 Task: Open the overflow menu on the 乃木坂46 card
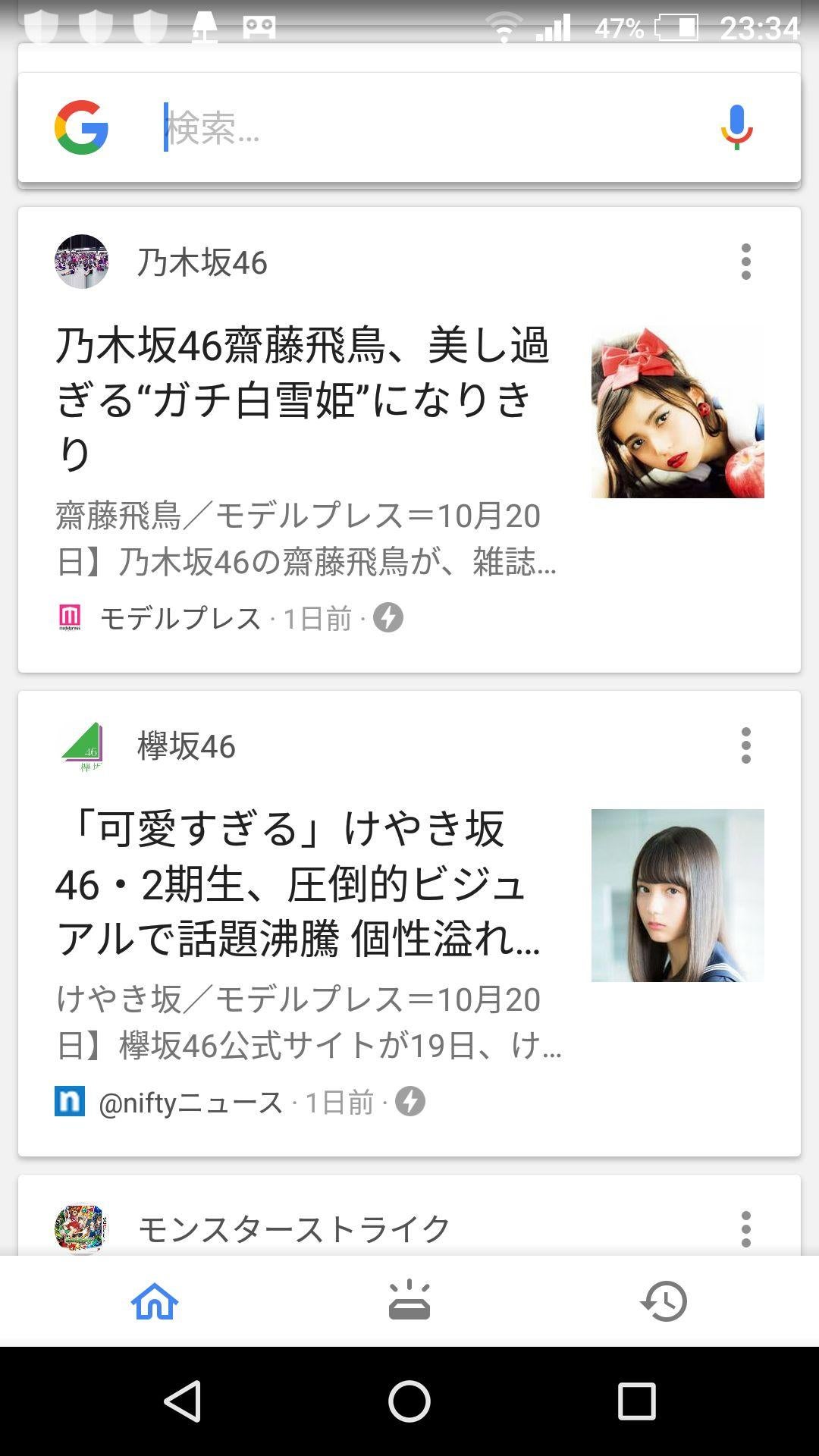[746, 262]
